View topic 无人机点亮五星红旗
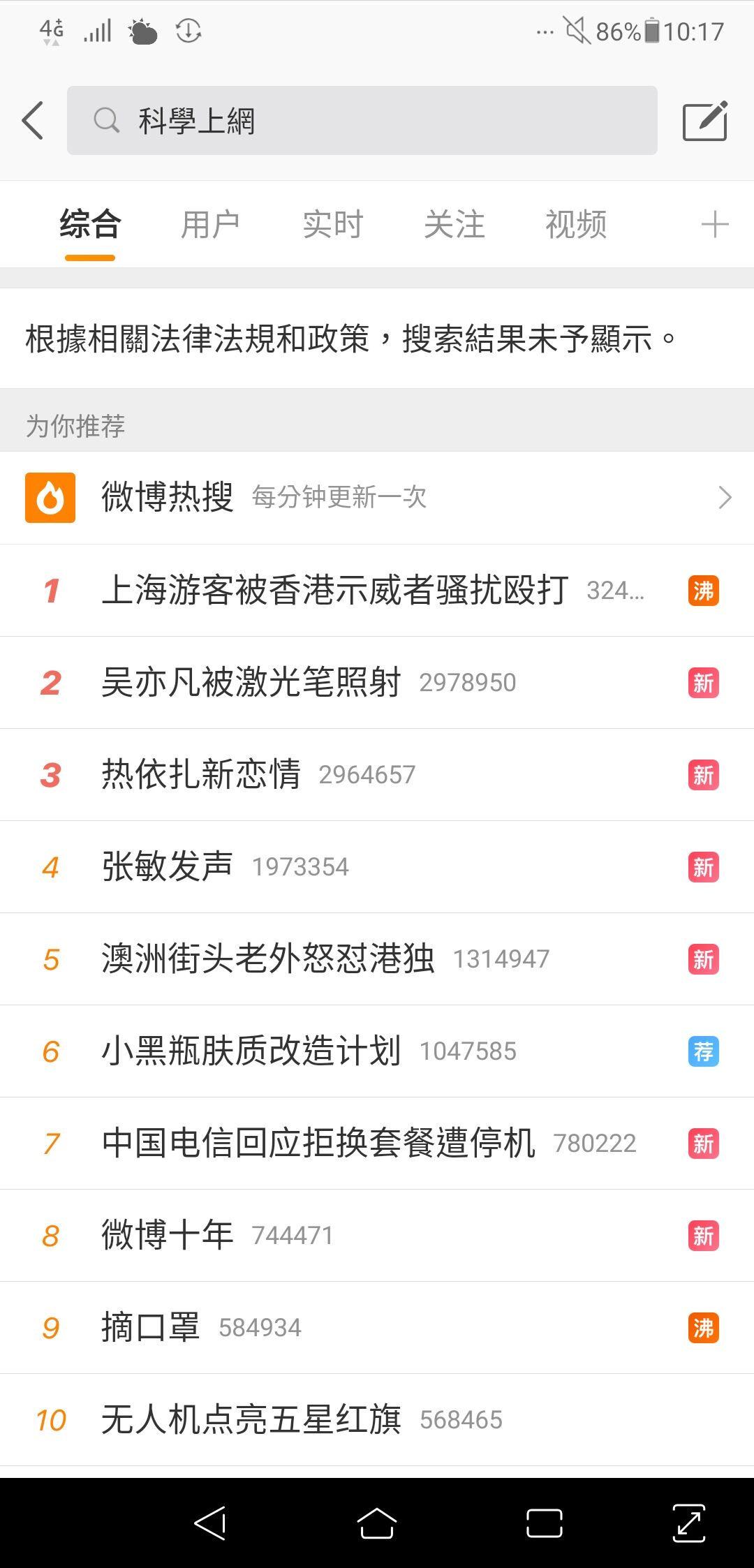This screenshot has width=754, height=1568. [377, 1420]
